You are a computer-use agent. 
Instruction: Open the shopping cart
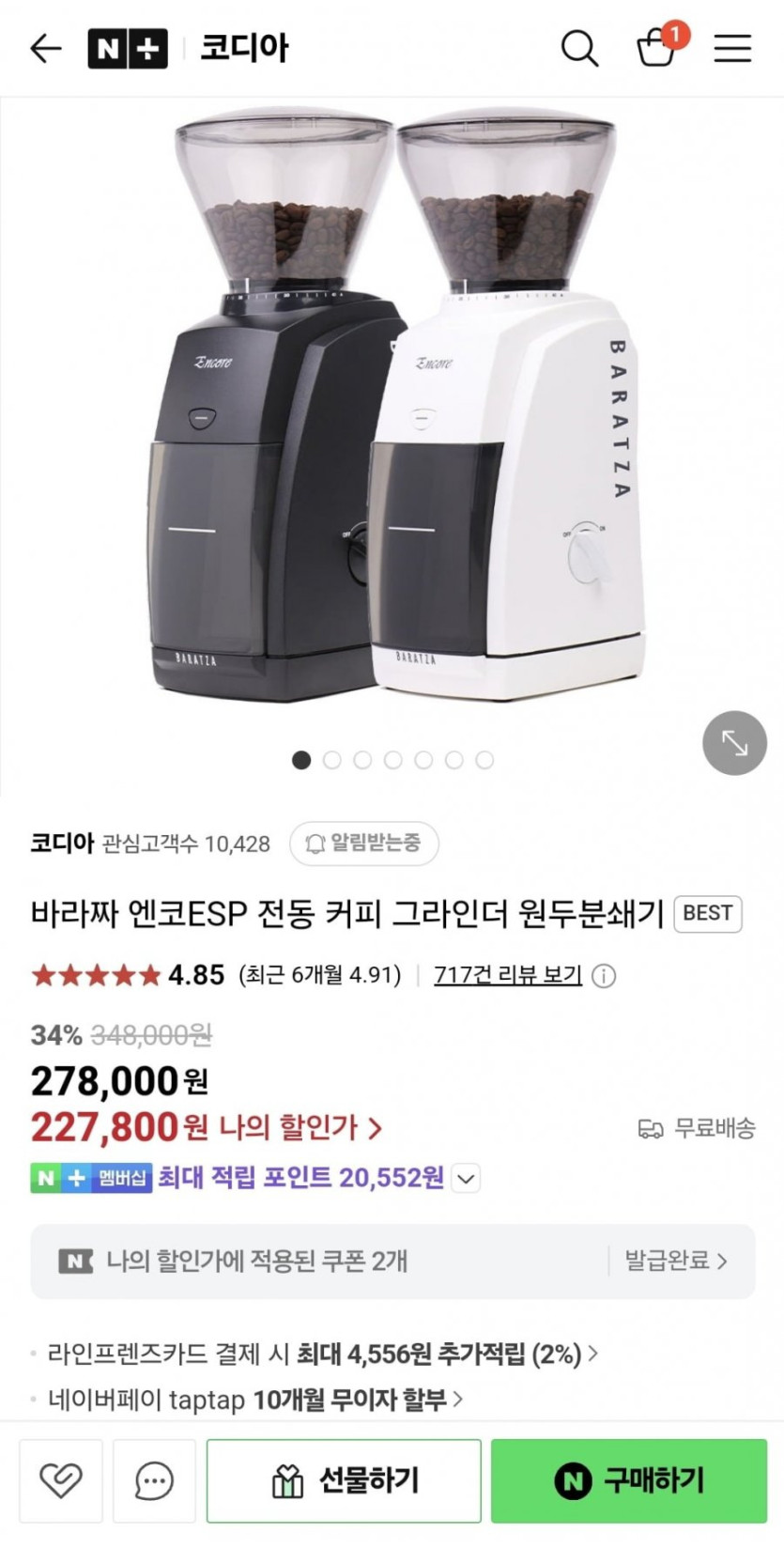click(657, 47)
